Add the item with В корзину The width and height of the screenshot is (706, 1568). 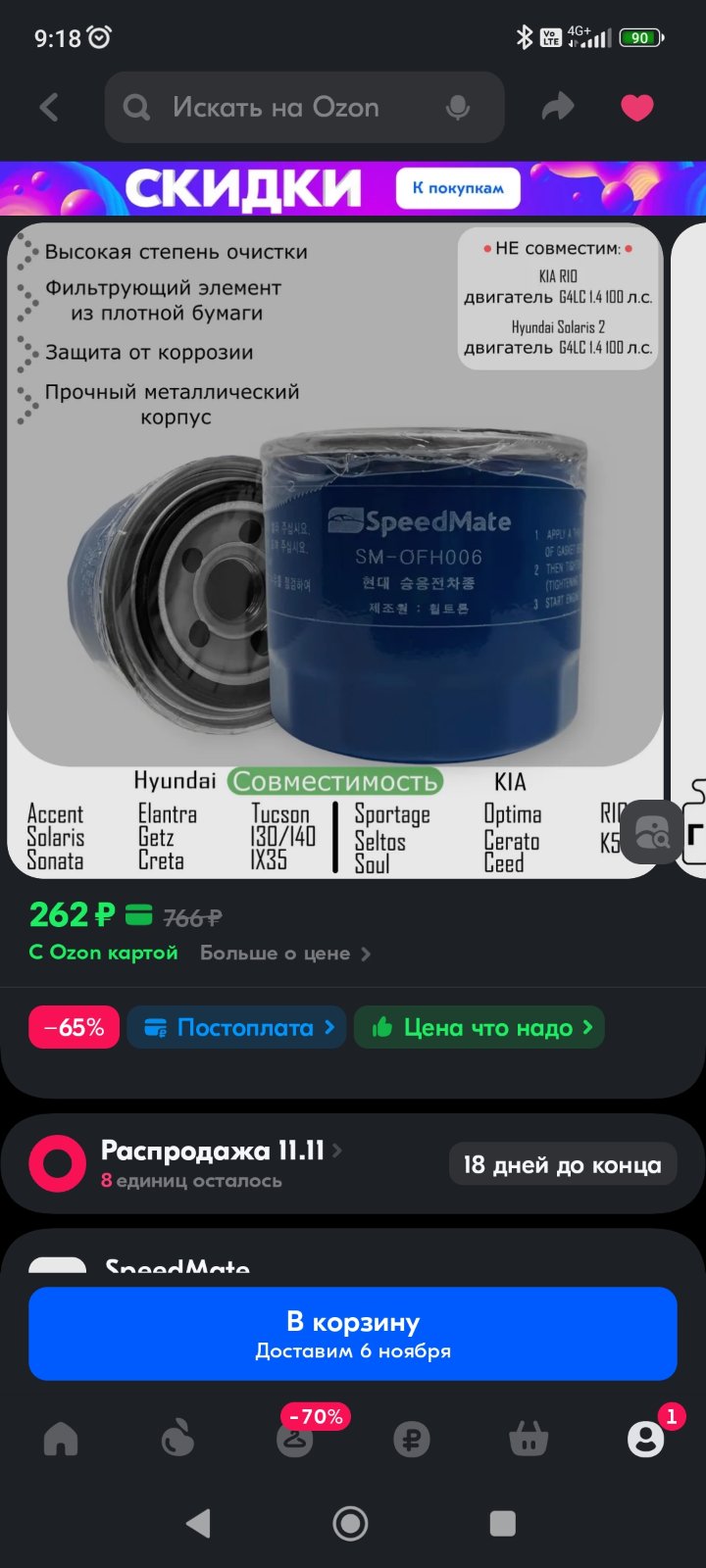(x=353, y=1334)
